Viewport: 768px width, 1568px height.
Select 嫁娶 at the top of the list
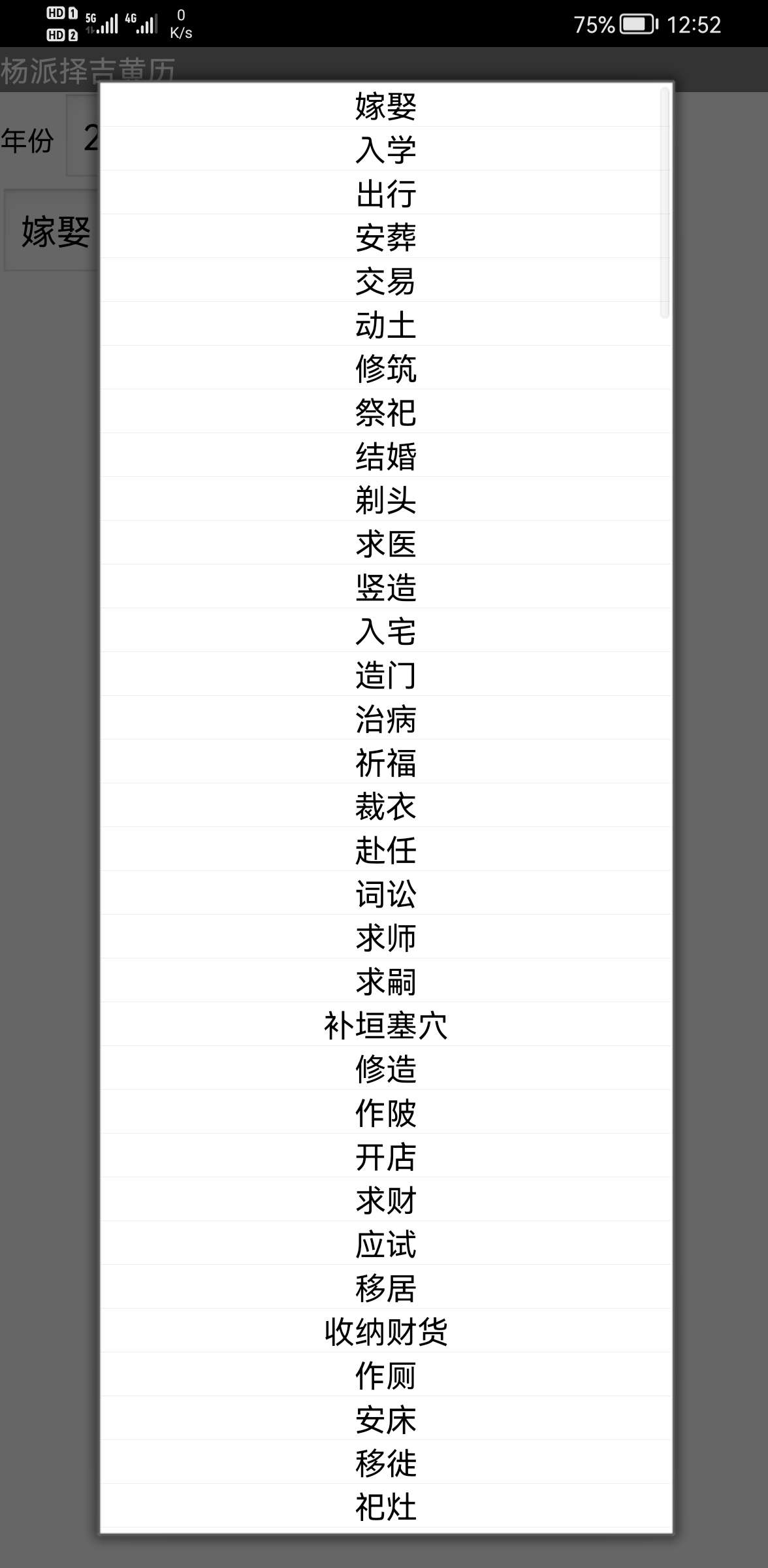[385, 106]
